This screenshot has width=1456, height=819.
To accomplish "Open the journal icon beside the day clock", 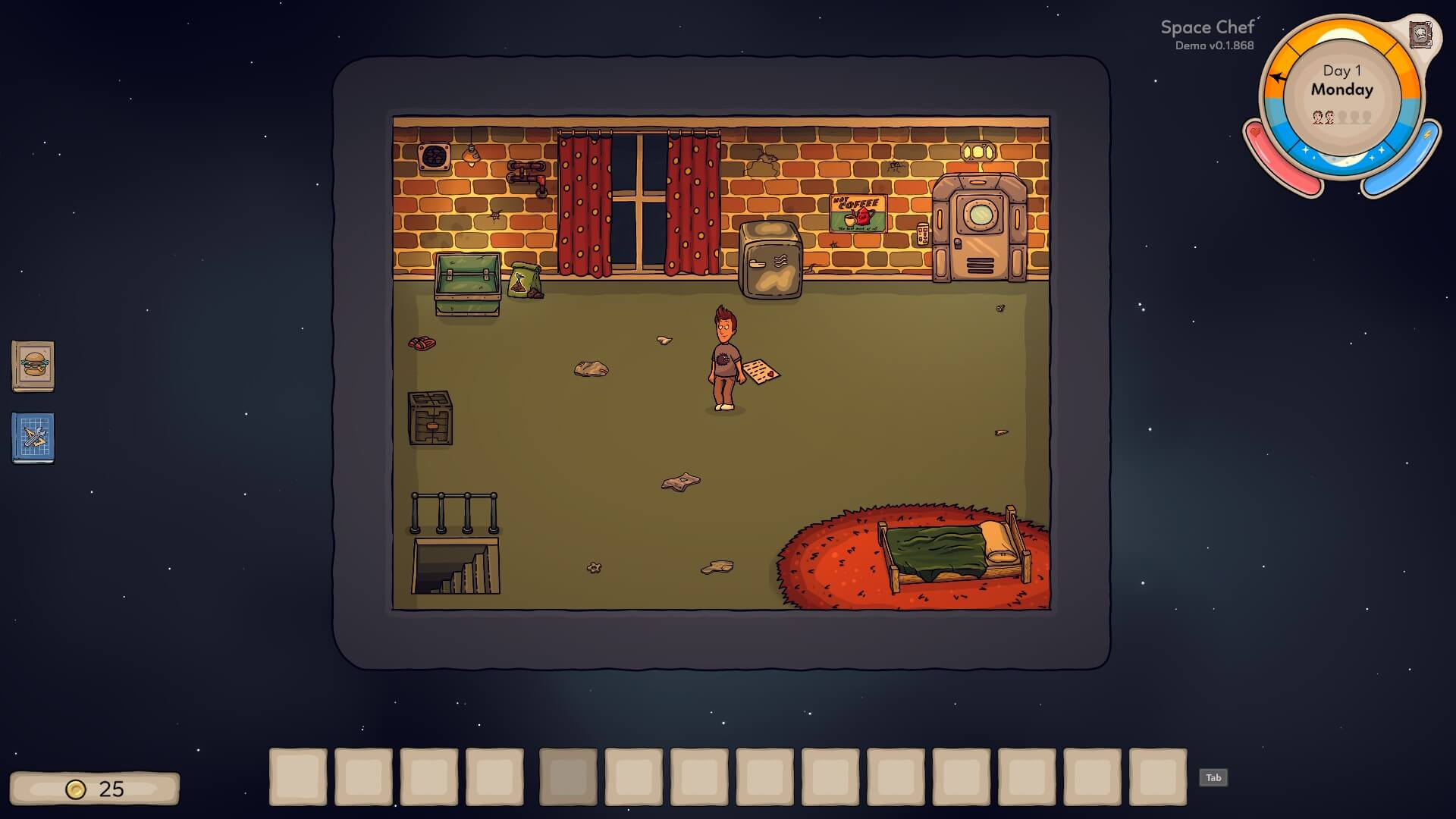I will coord(1420,35).
